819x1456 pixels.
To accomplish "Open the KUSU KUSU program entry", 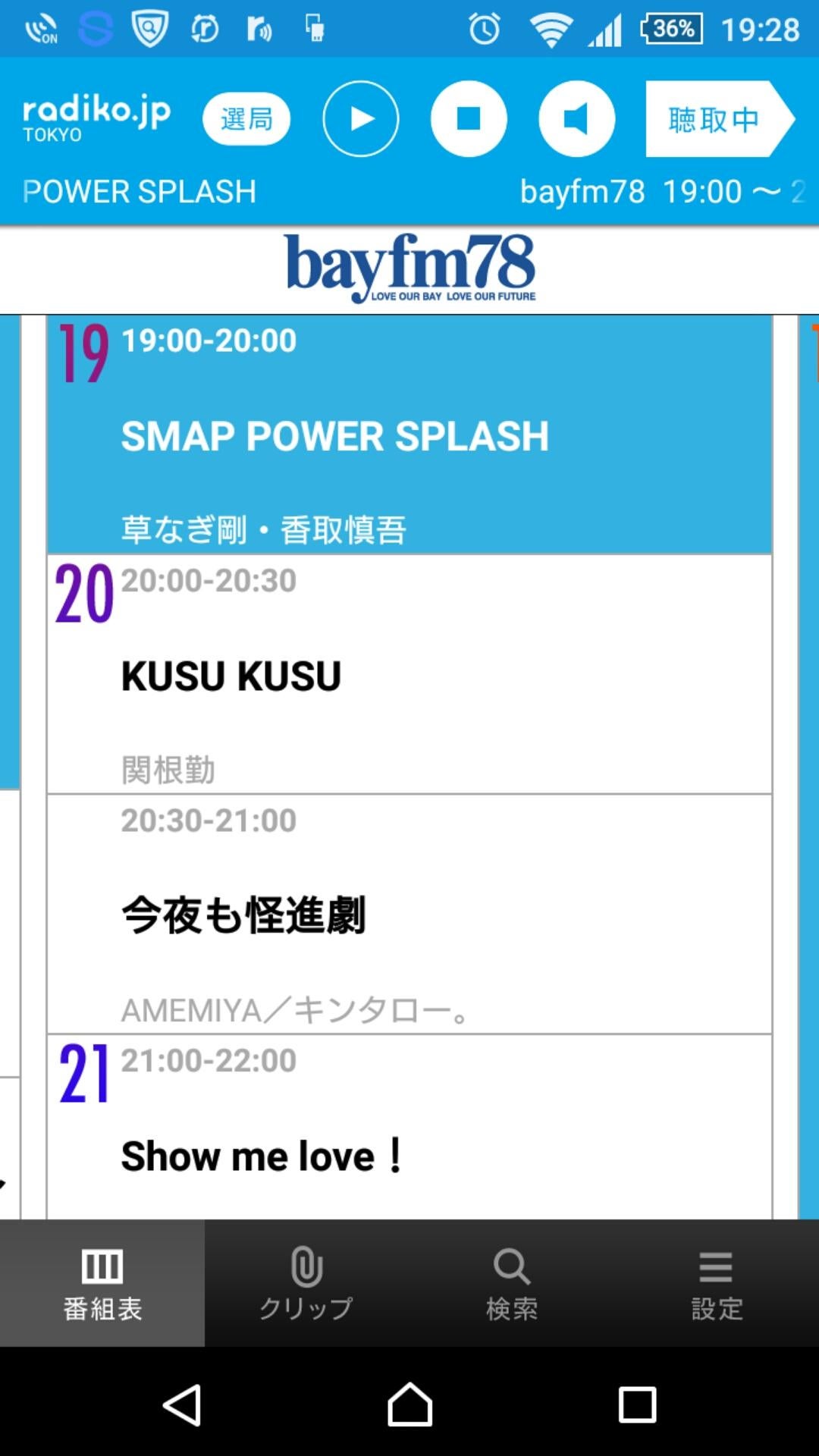I will pos(409,675).
